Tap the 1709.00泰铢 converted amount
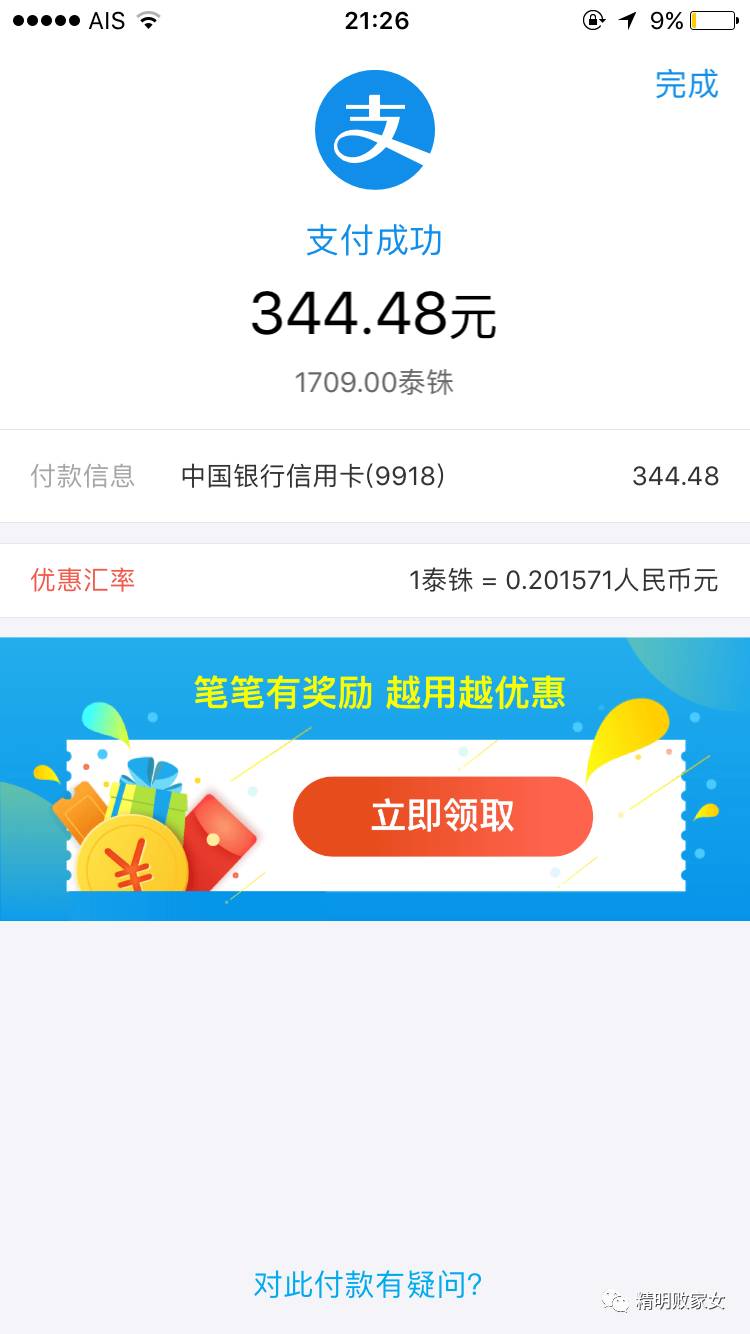The width and height of the screenshot is (750, 1334). pyautogui.click(x=375, y=380)
